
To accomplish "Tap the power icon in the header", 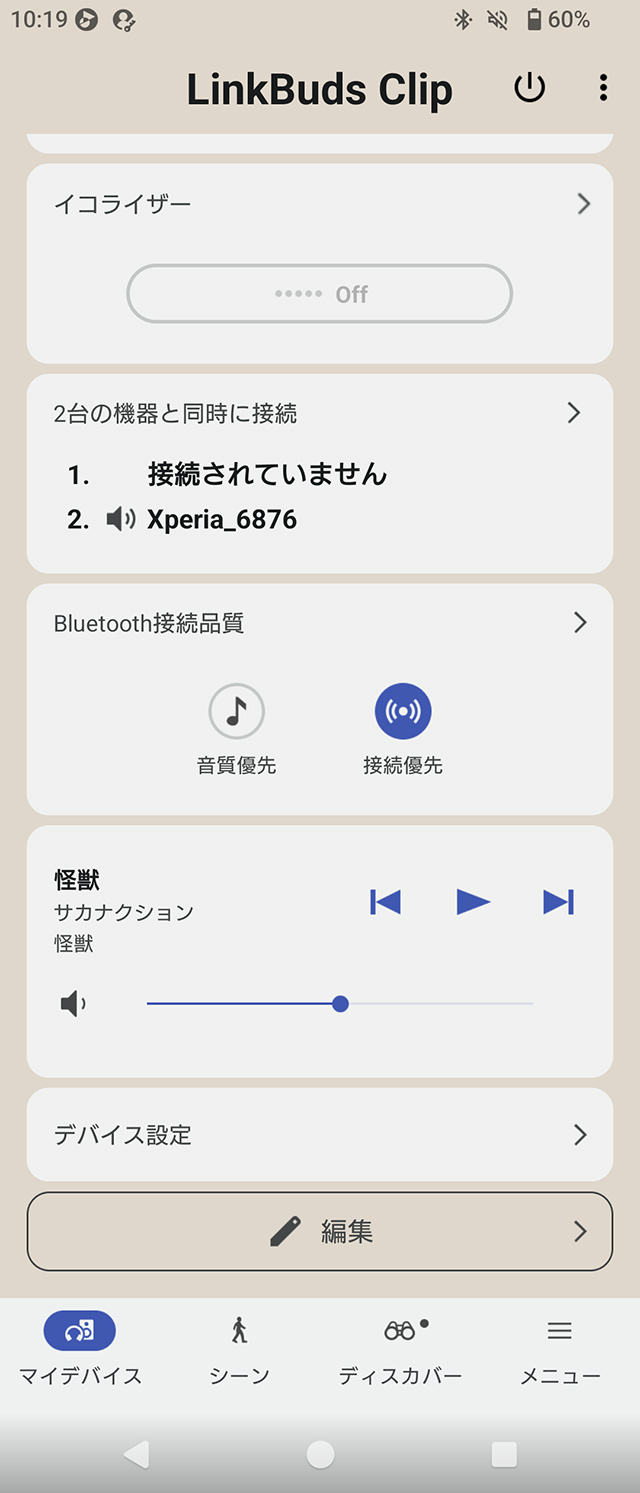I will click(529, 88).
